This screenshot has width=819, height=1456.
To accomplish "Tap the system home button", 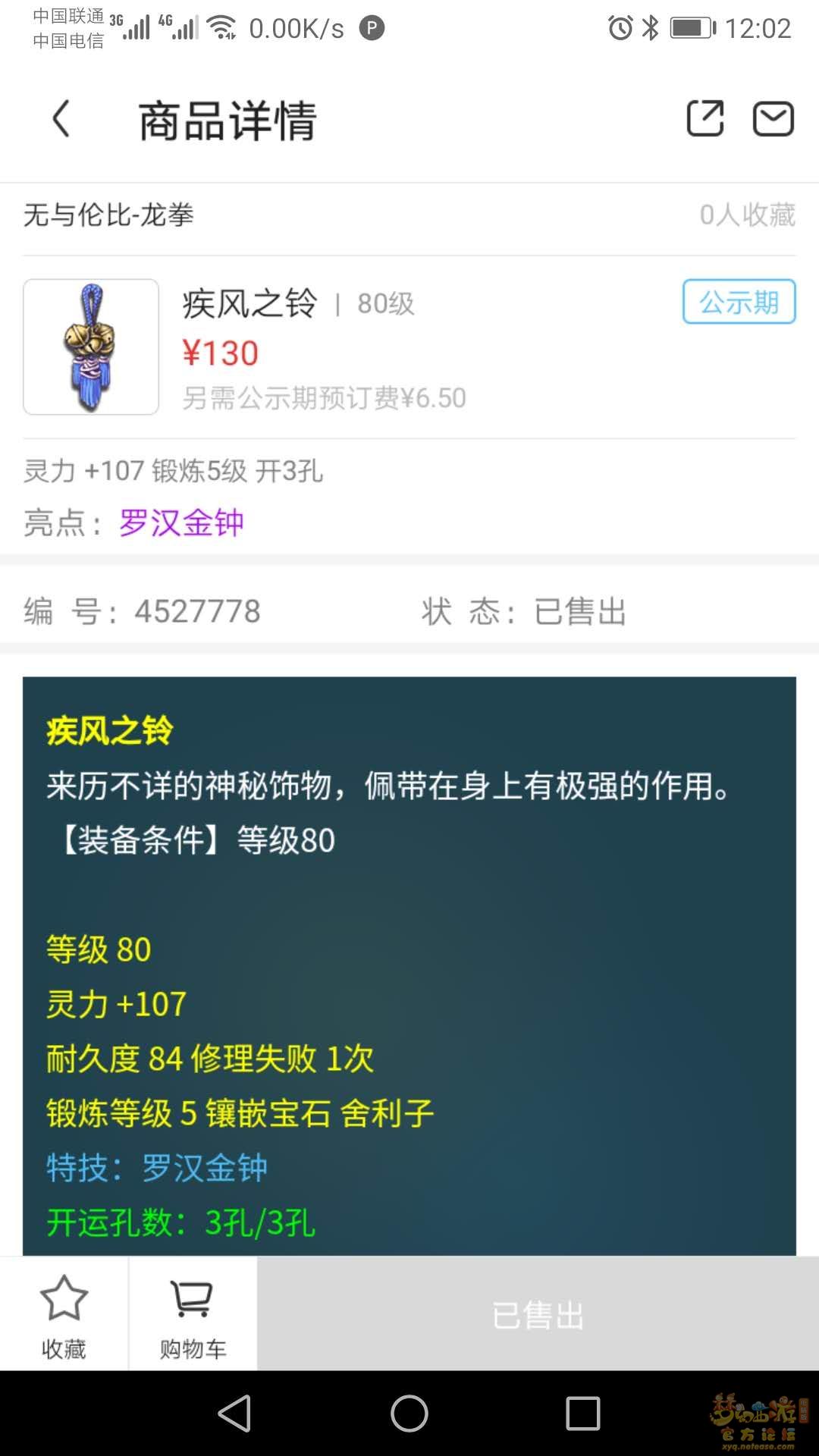I will (409, 1414).
